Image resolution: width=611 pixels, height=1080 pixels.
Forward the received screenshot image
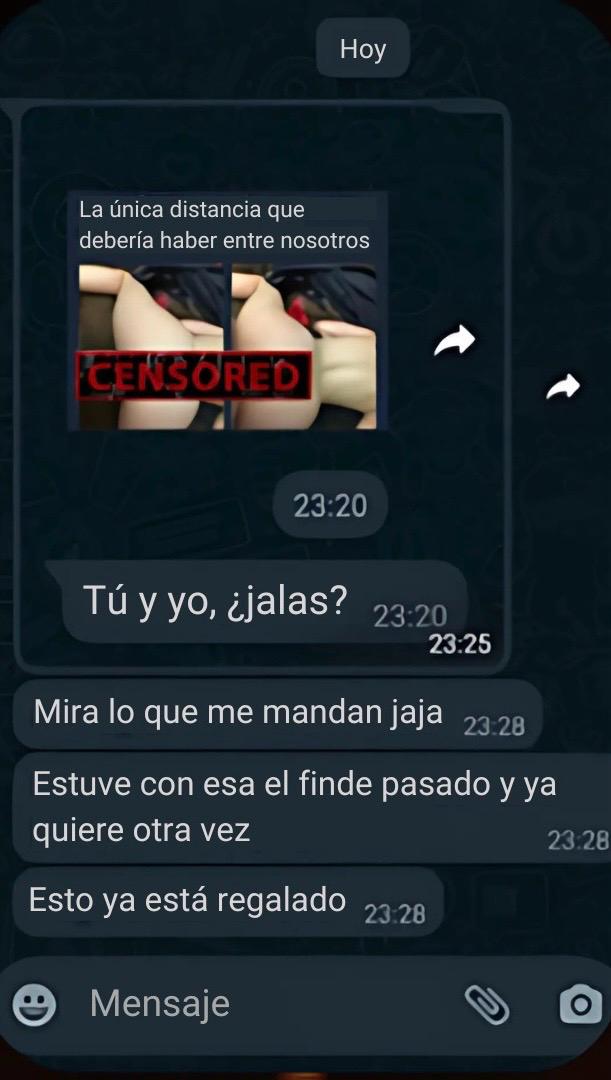pos(563,387)
